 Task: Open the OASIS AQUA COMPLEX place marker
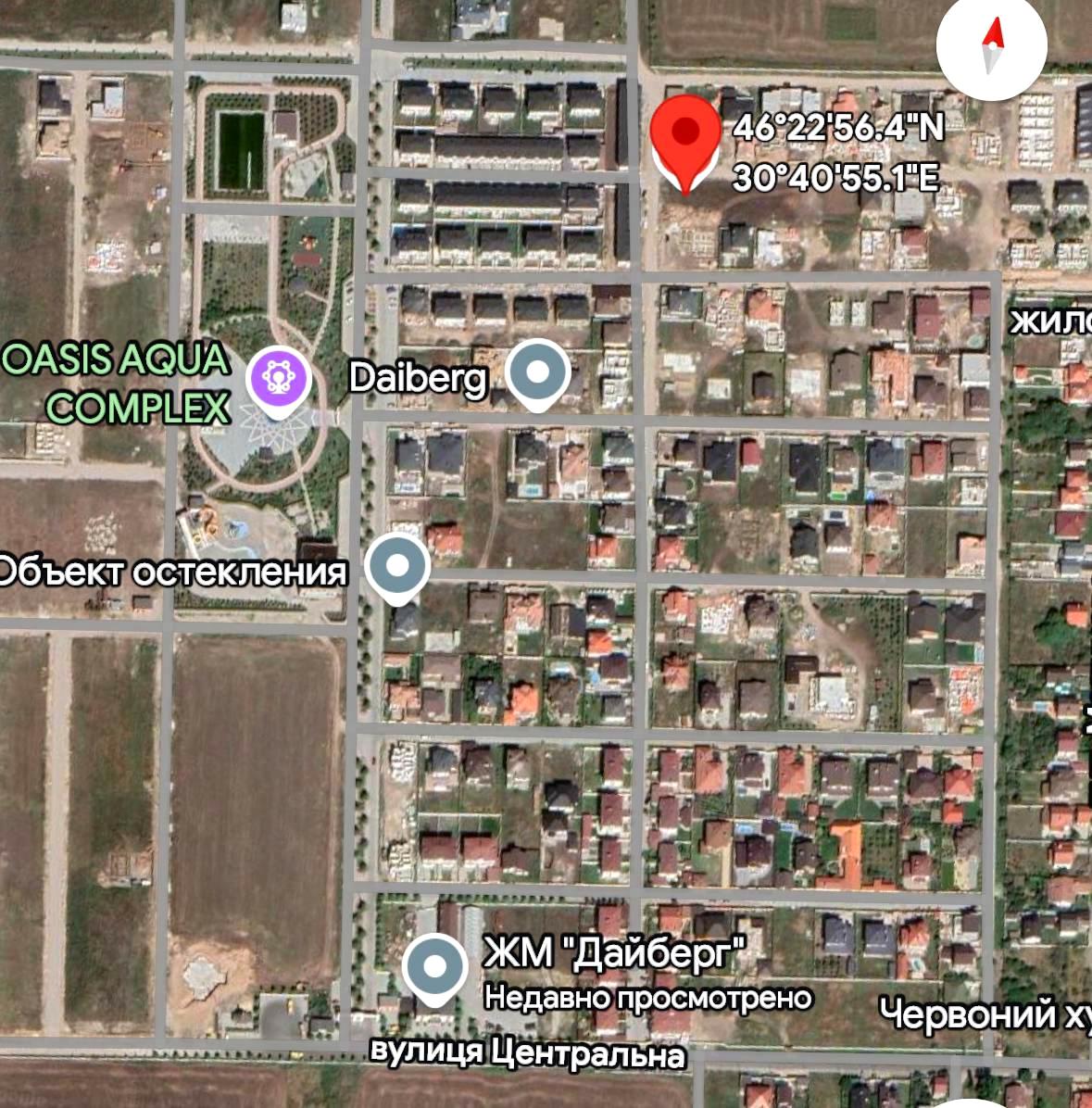pyautogui.click(x=278, y=380)
